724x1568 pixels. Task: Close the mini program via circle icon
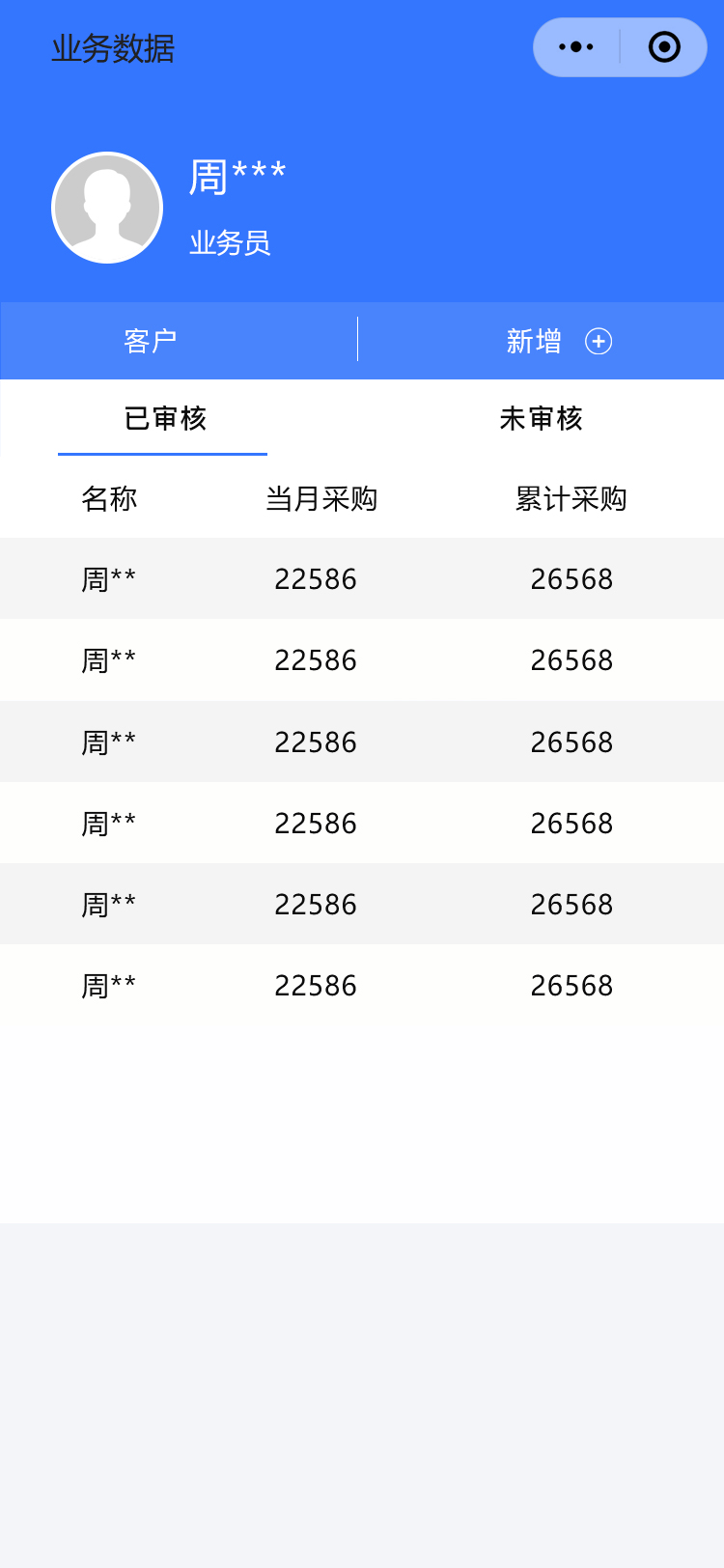(664, 47)
